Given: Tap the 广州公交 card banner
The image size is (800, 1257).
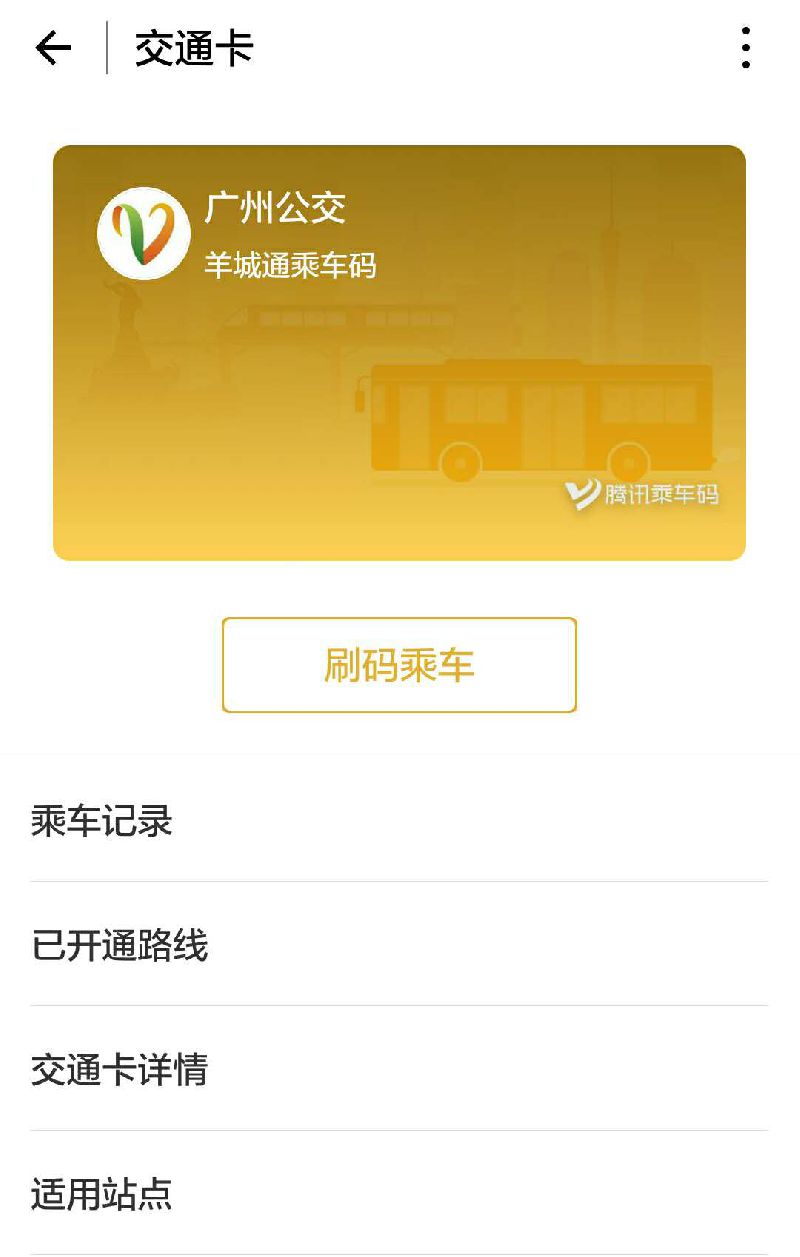Looking at the screenshot, I should point(400,350).
